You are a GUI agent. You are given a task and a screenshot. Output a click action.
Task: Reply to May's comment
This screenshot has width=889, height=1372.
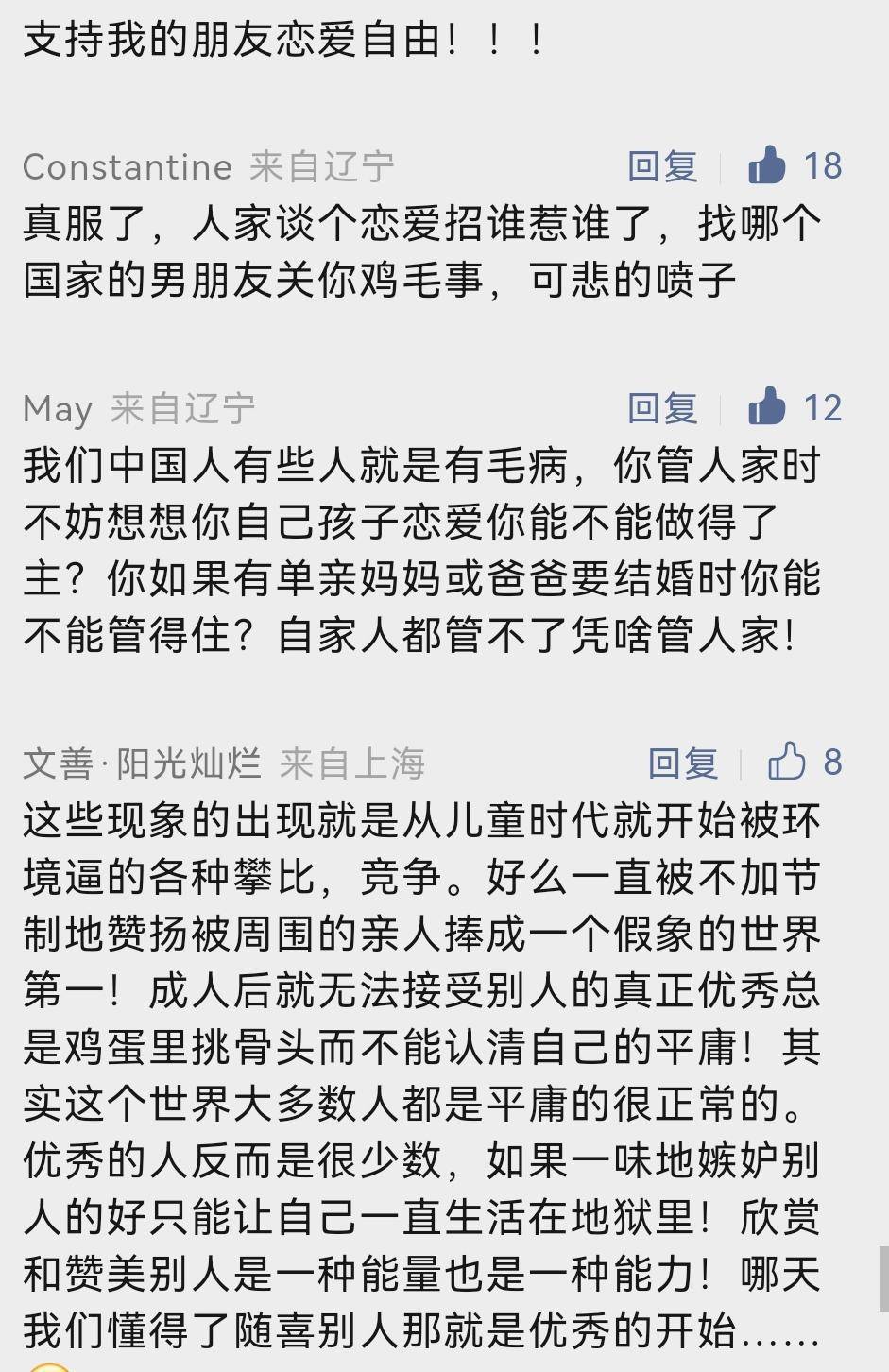662,408
